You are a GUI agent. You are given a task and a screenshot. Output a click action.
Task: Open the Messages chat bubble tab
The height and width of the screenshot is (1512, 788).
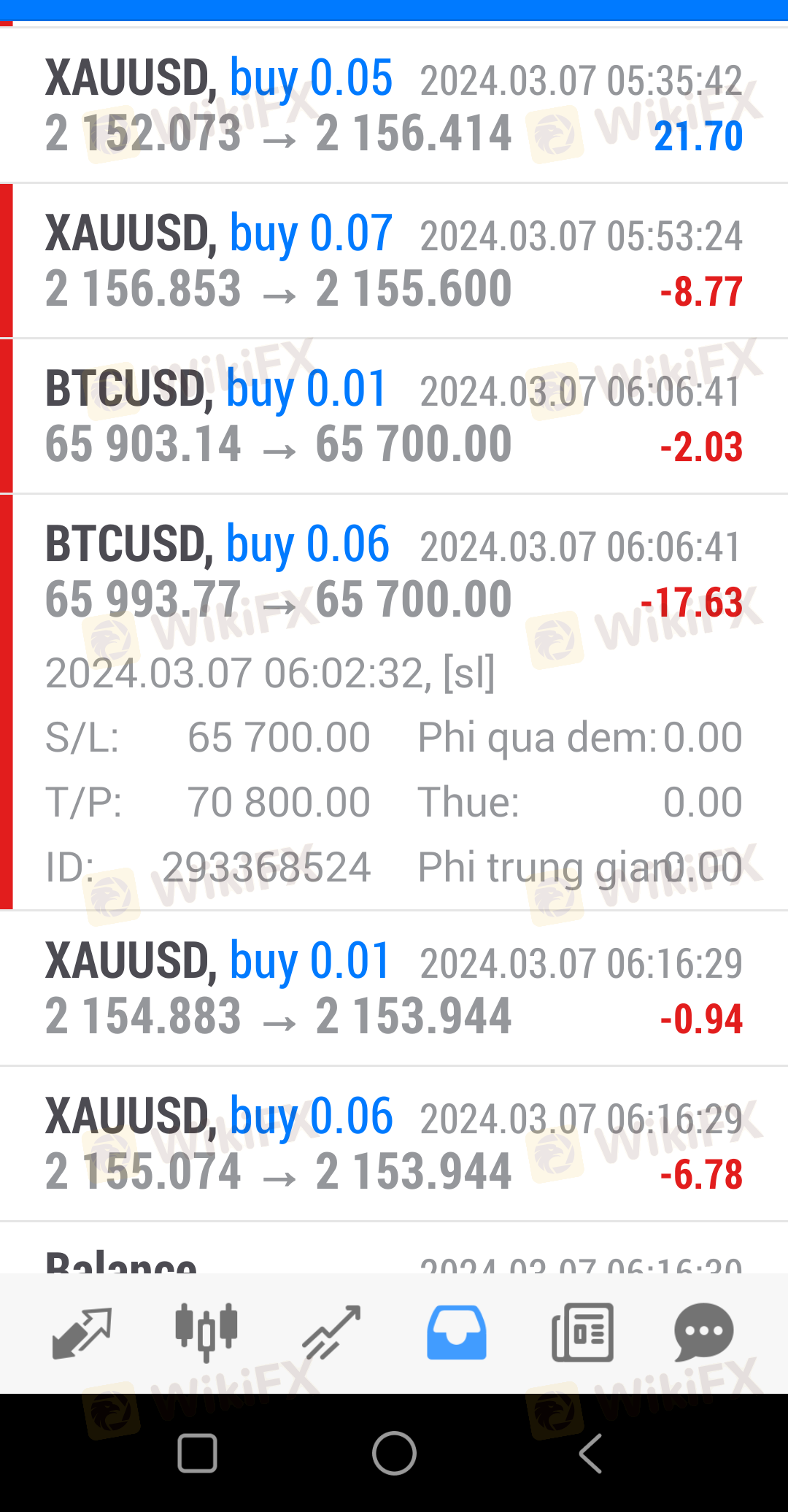[704, 1332]
